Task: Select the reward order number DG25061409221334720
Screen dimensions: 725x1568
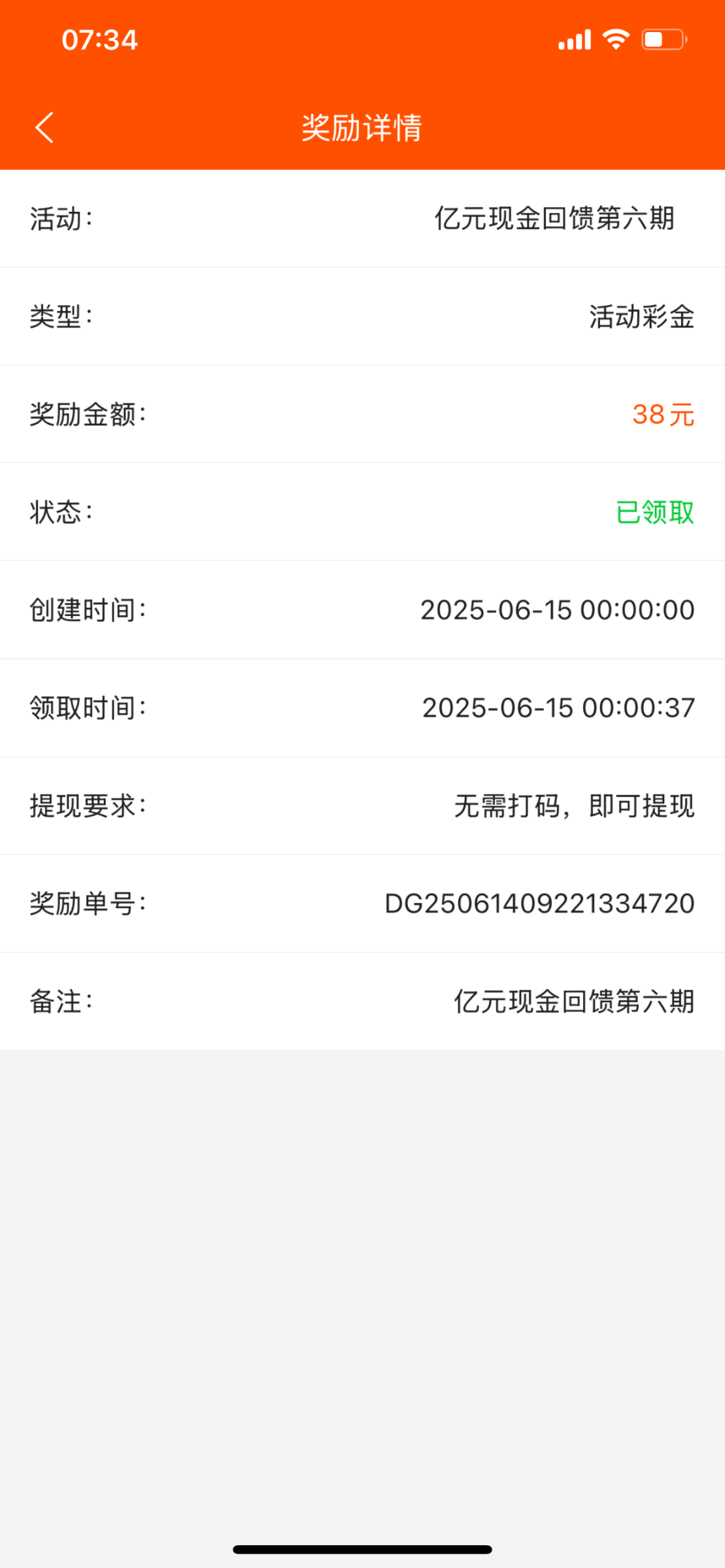Action: pyautogui.click(x=539, y=904)
